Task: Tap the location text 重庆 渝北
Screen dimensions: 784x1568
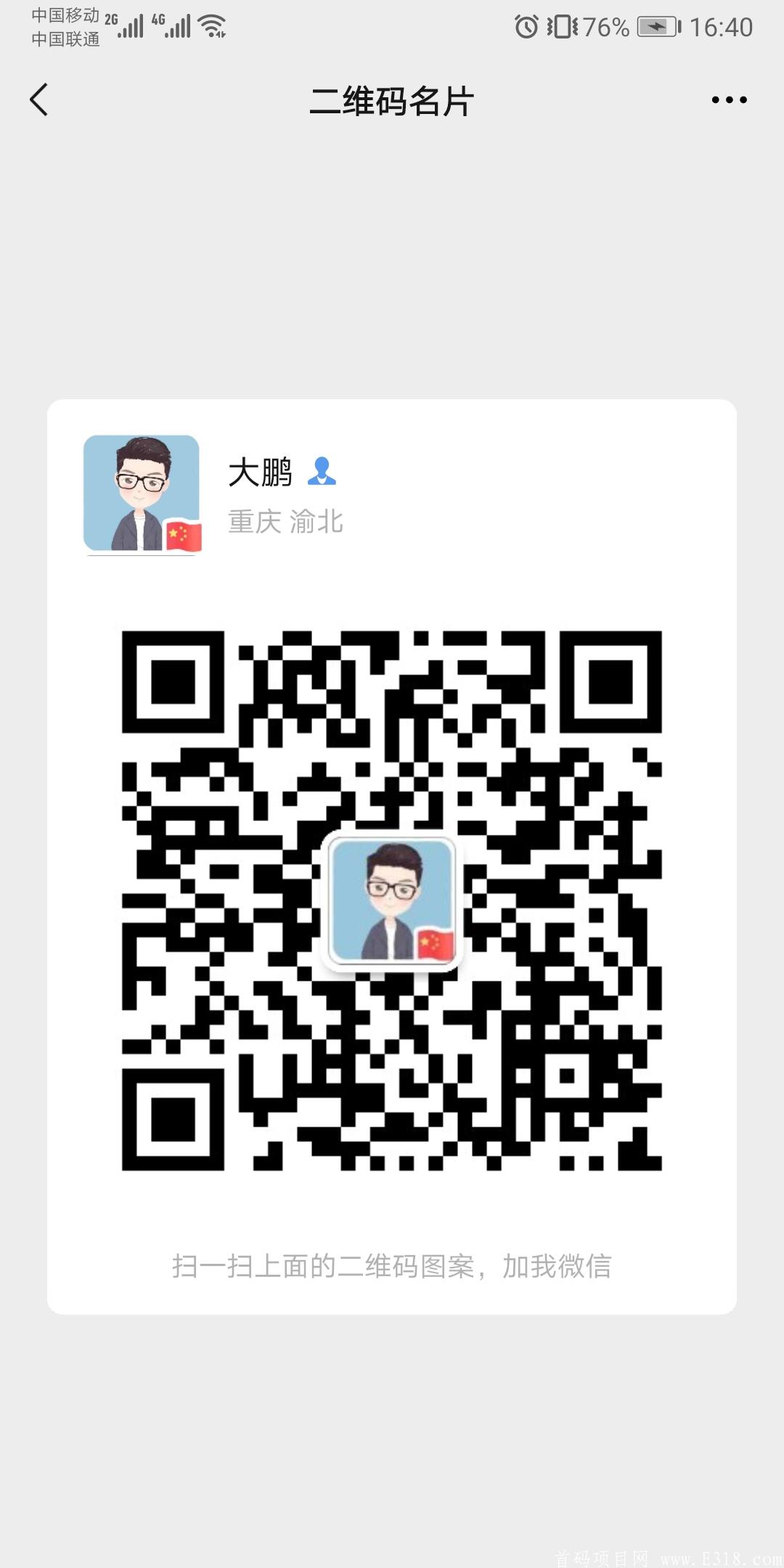Action: [x=287, y=521]
